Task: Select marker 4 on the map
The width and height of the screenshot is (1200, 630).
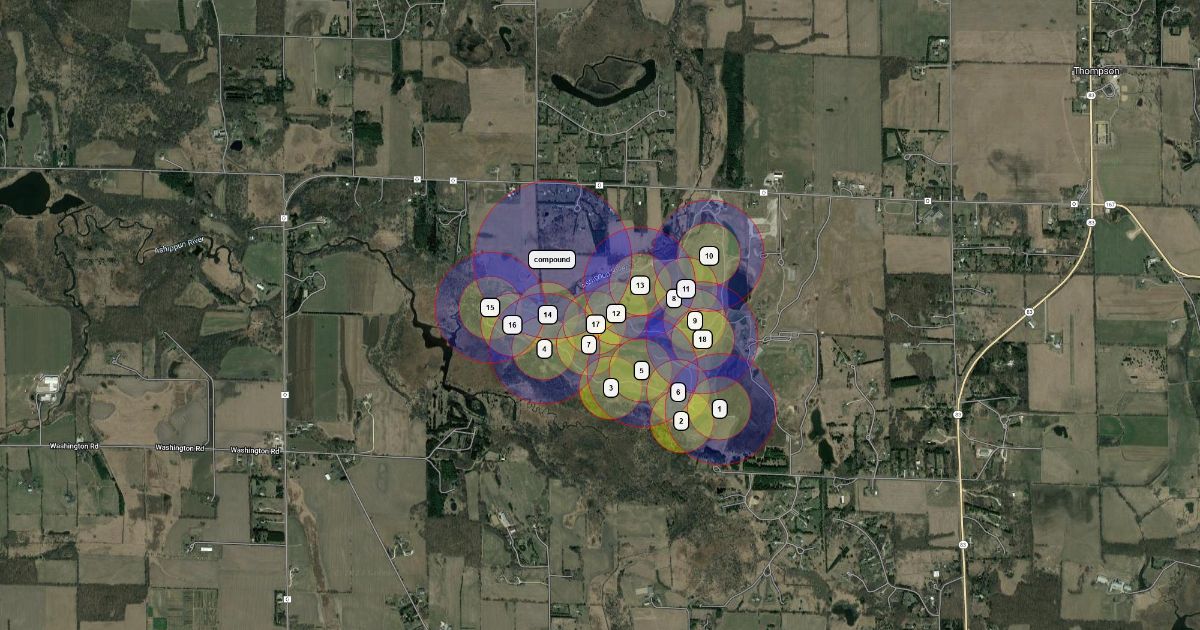Action: click(544, 349)
